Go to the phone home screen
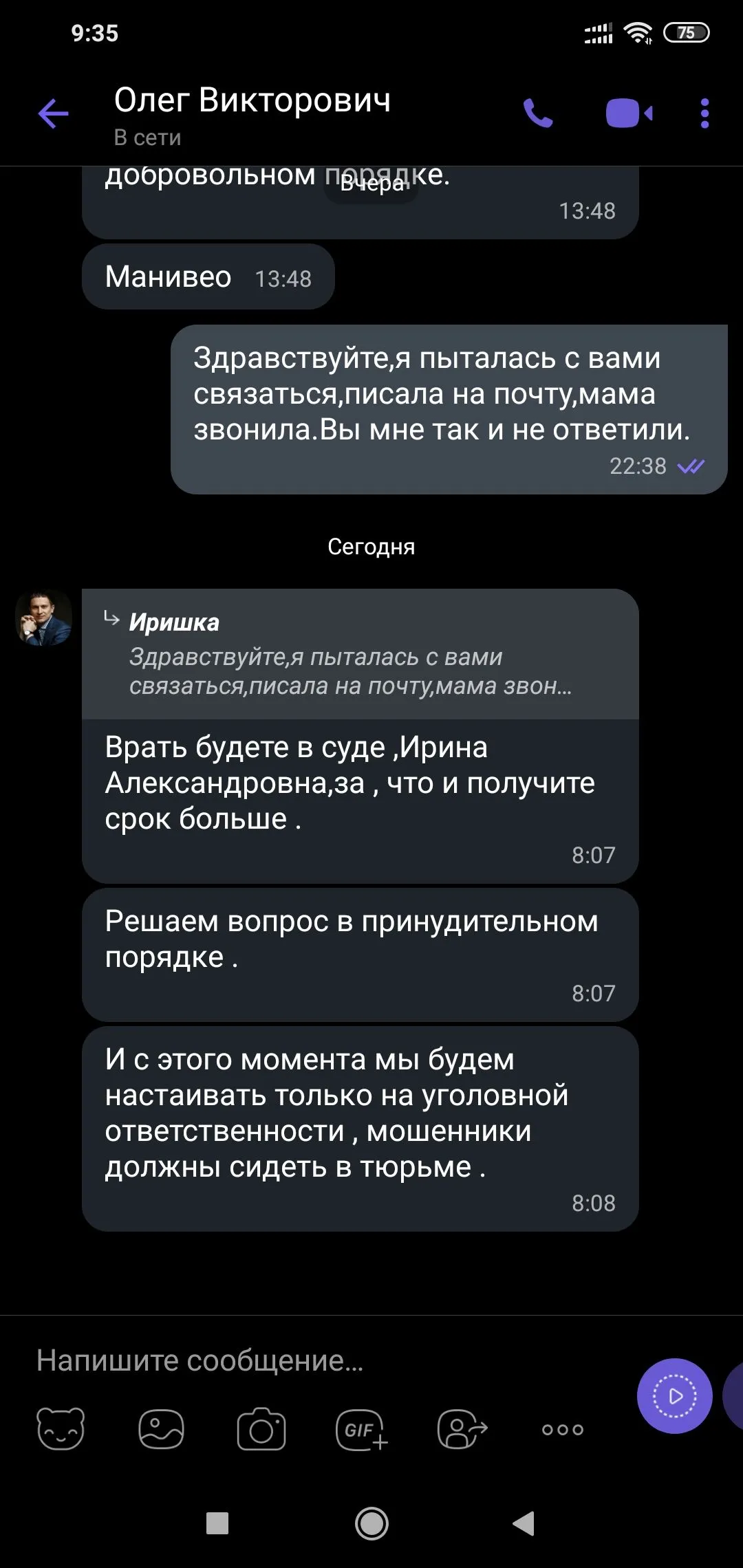This screenshot has width=743, height=1568. pyautogui.click(x=371, y=1523)
